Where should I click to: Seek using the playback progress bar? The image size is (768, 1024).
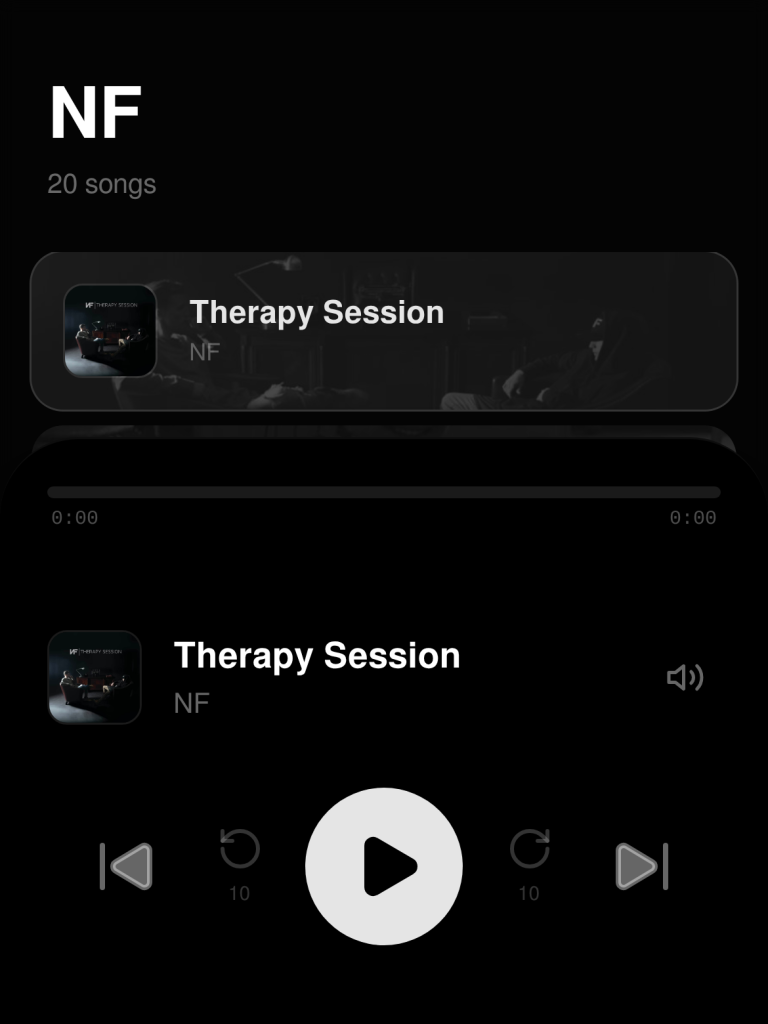[x=384, y=491]
